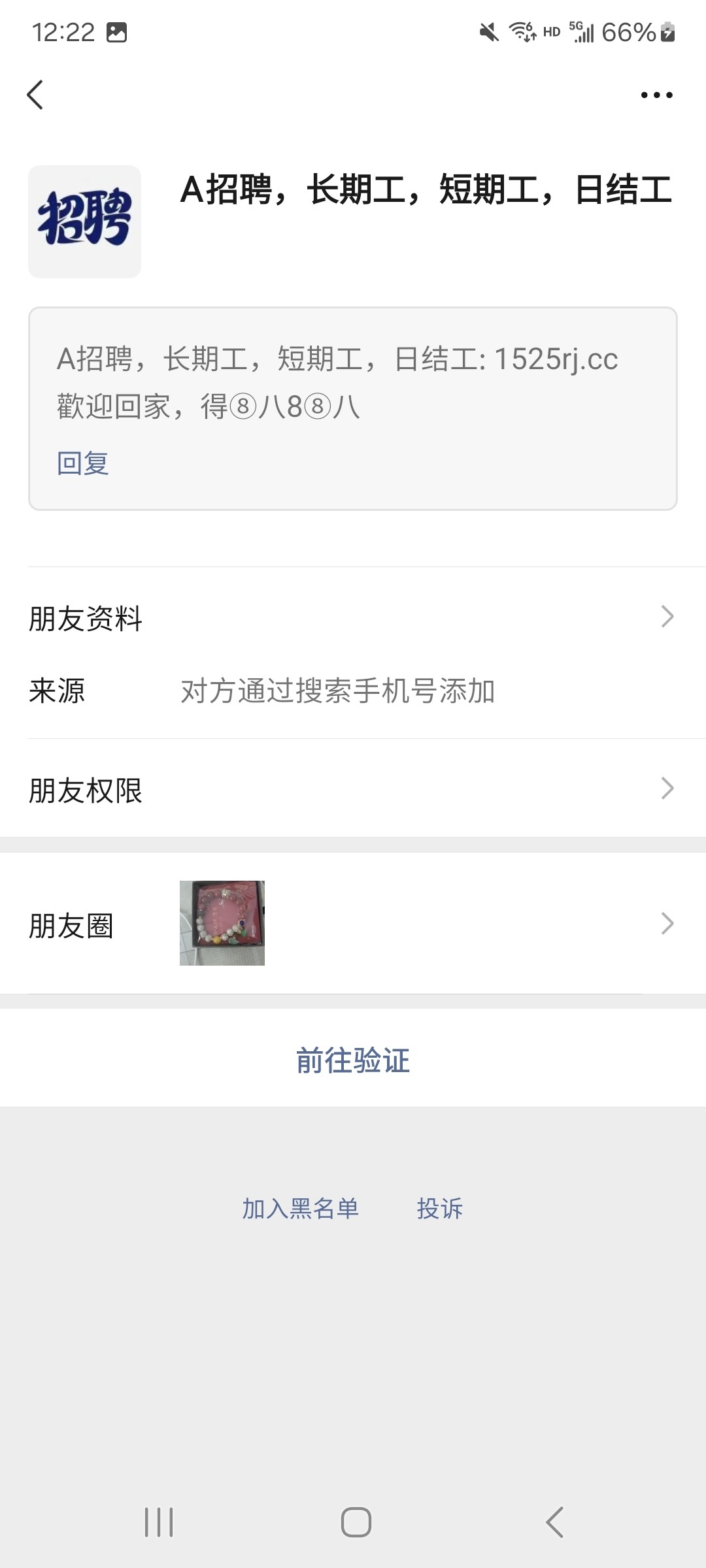
Task: Open the contact's 招聘 profile avatar
Action: coord(84,221)
